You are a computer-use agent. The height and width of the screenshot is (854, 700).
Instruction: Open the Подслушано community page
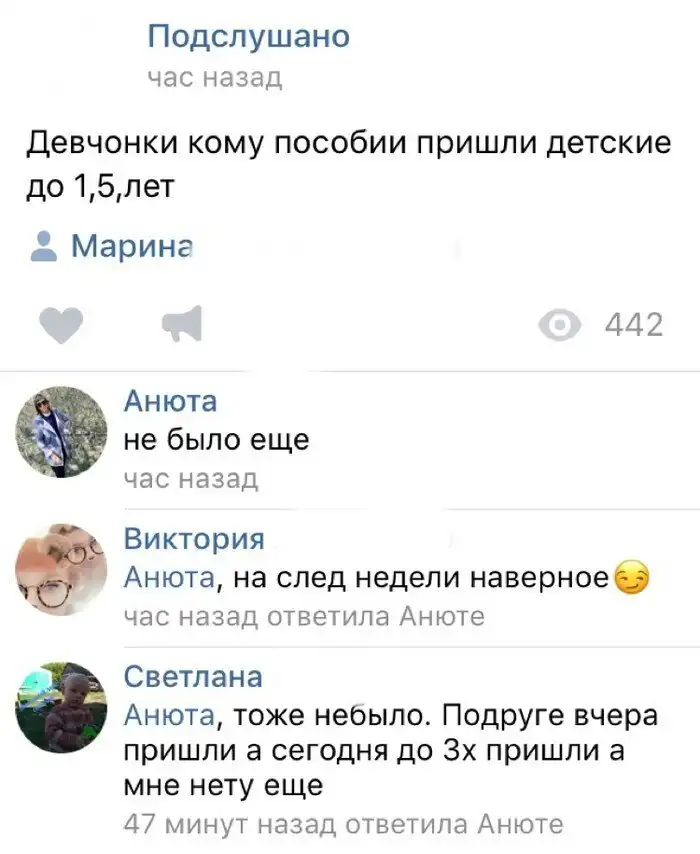[248, 37]
